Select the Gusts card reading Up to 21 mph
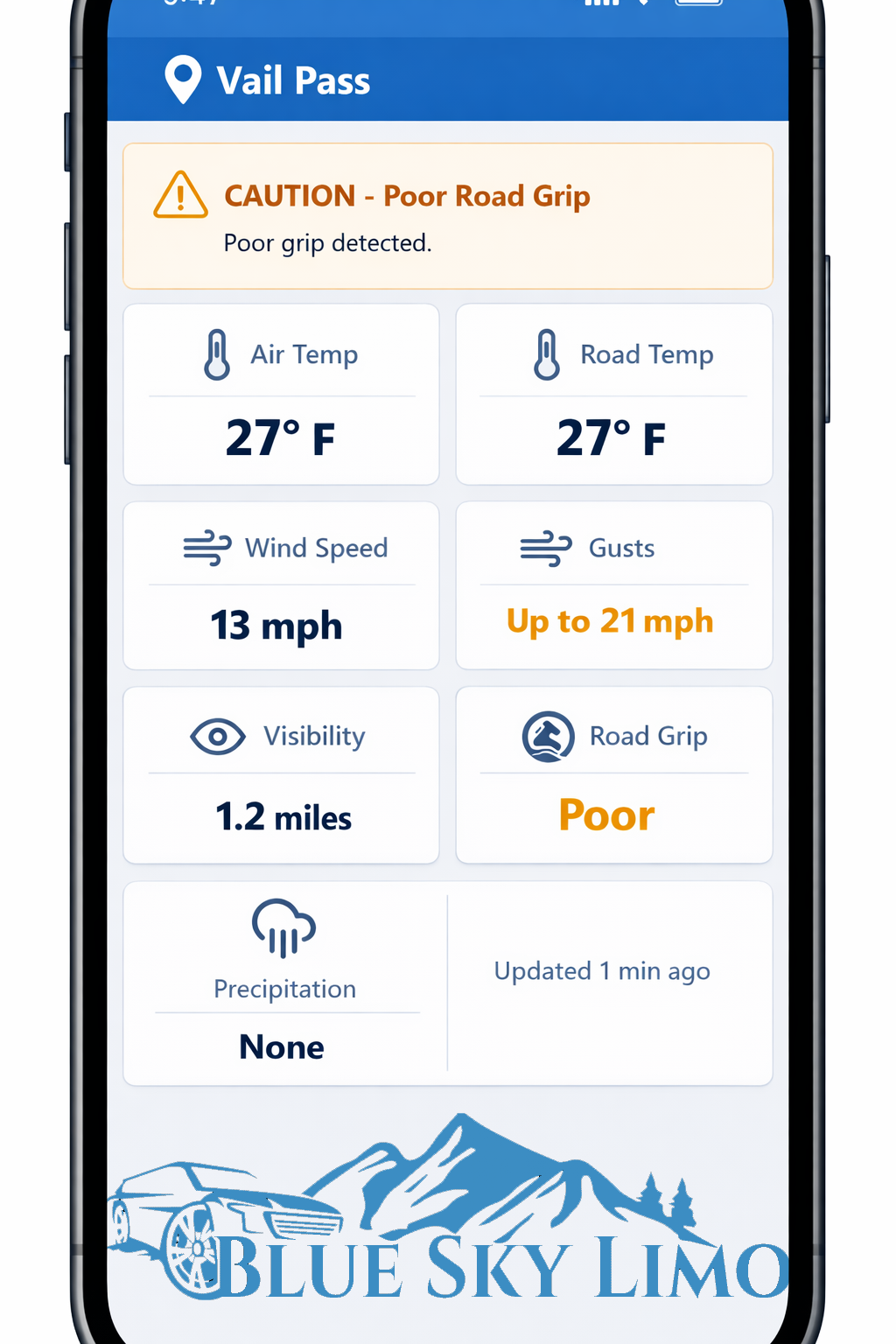896x1344 pixels. pyautogui.click(x=612, y=585)
